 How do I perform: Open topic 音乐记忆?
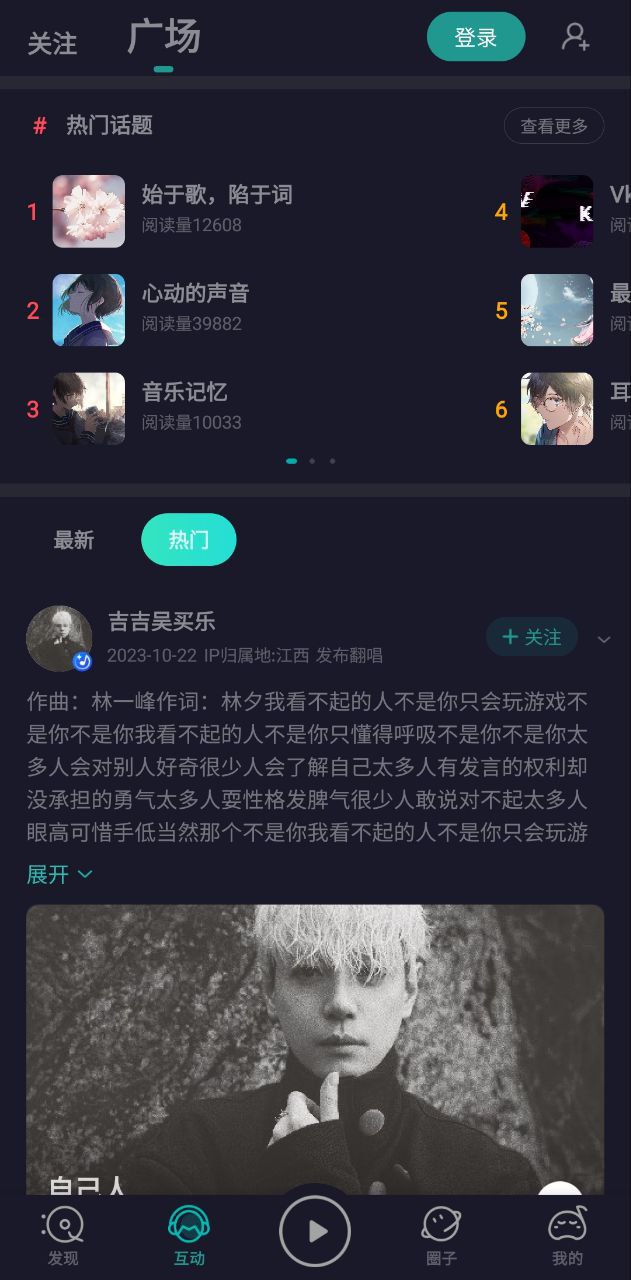(x=185, y=392)
